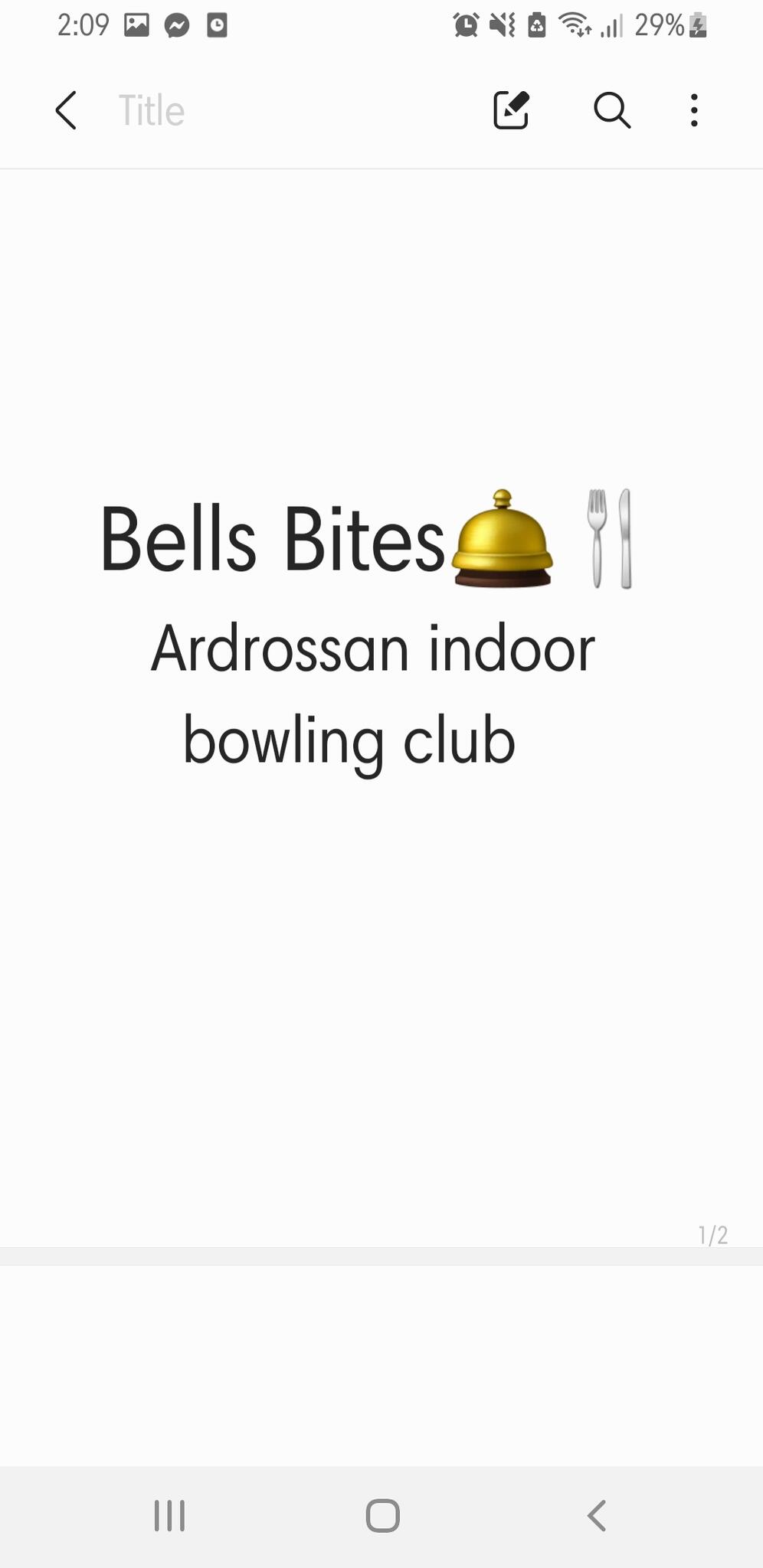Viewport: 763px width, 1568px height.
Task: Open the three-dot more options menu
Action: point(694,110)
